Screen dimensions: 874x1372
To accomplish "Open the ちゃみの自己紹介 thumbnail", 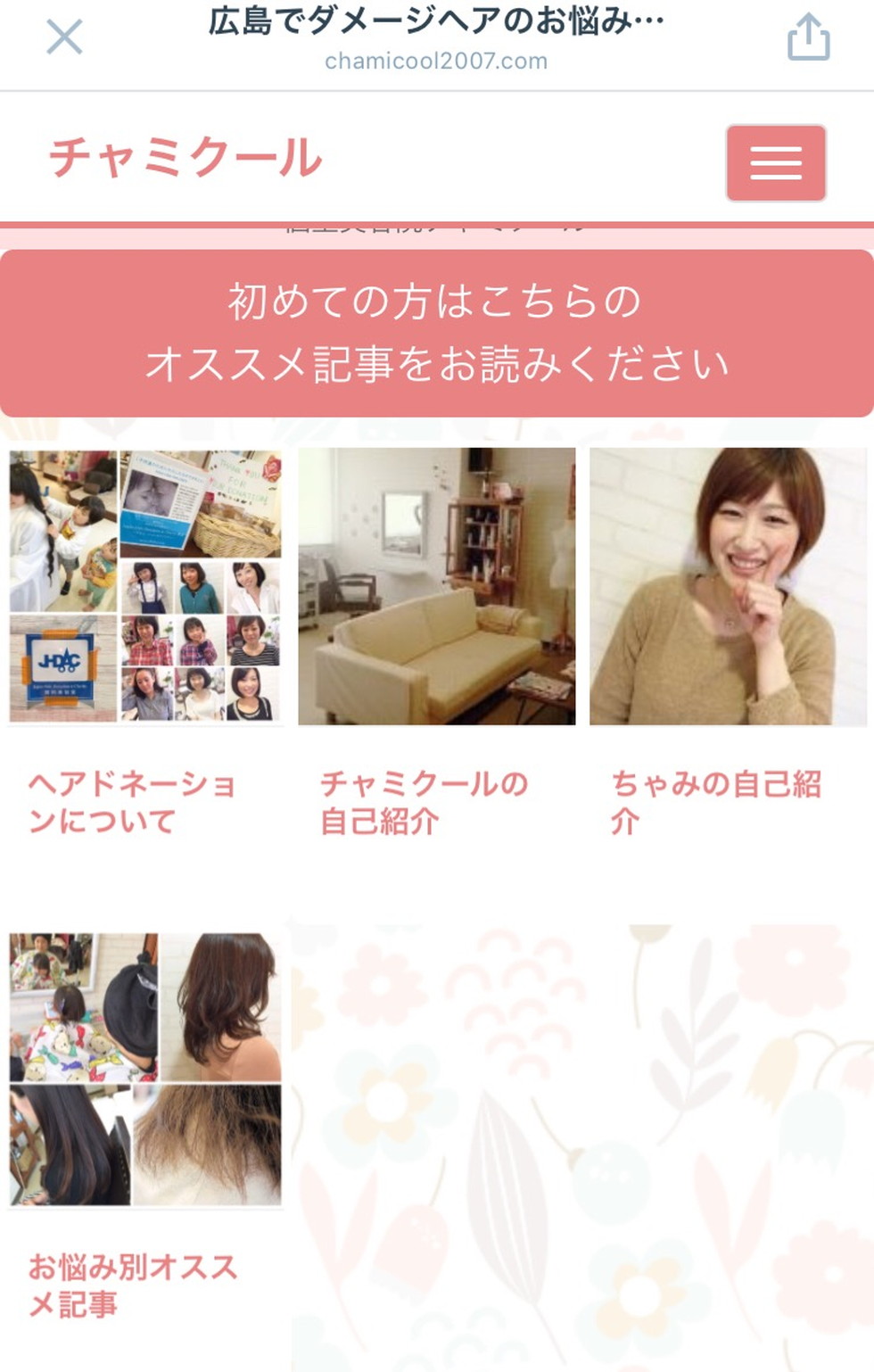I will point(727,586).
